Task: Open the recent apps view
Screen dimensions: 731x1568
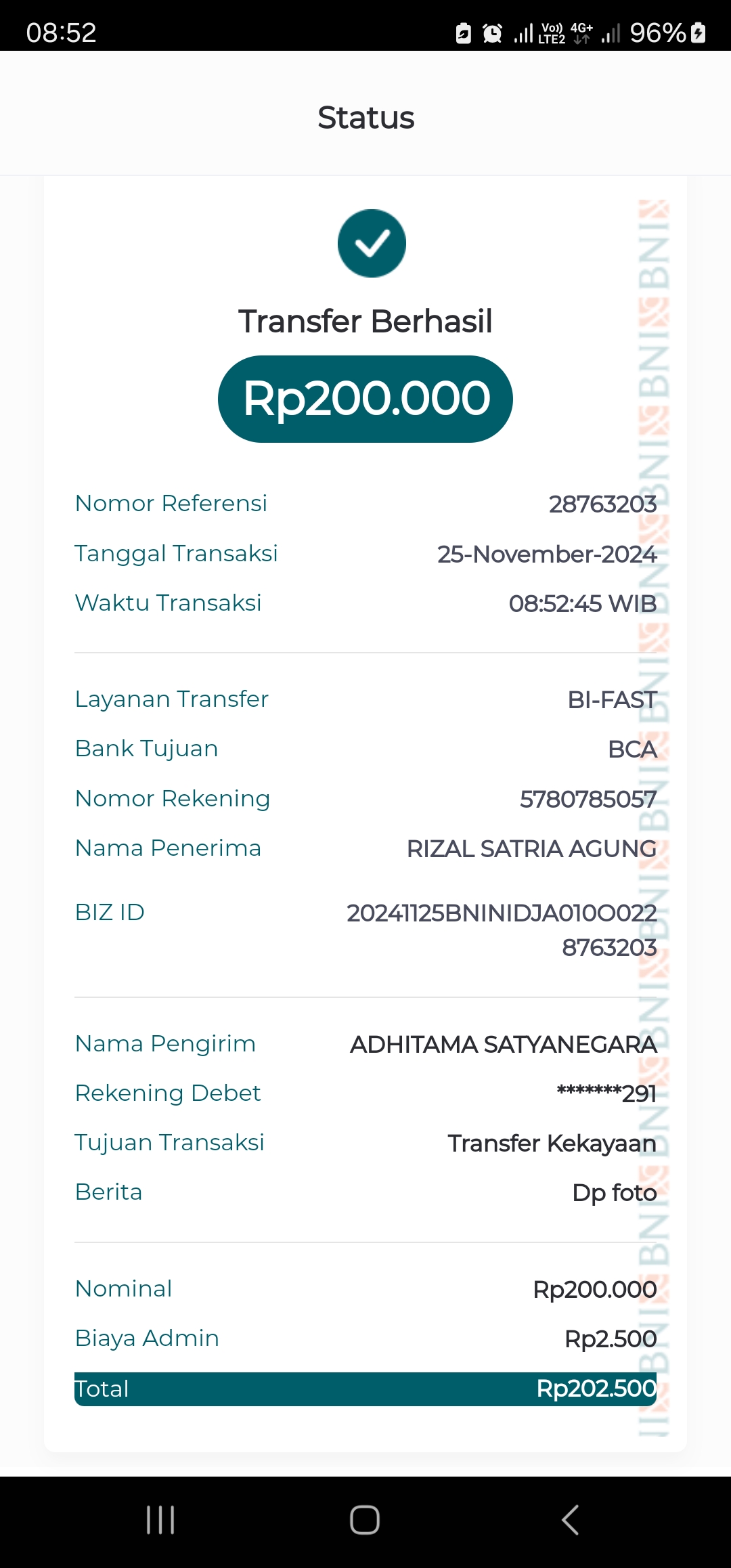Action: point(160,1520)
